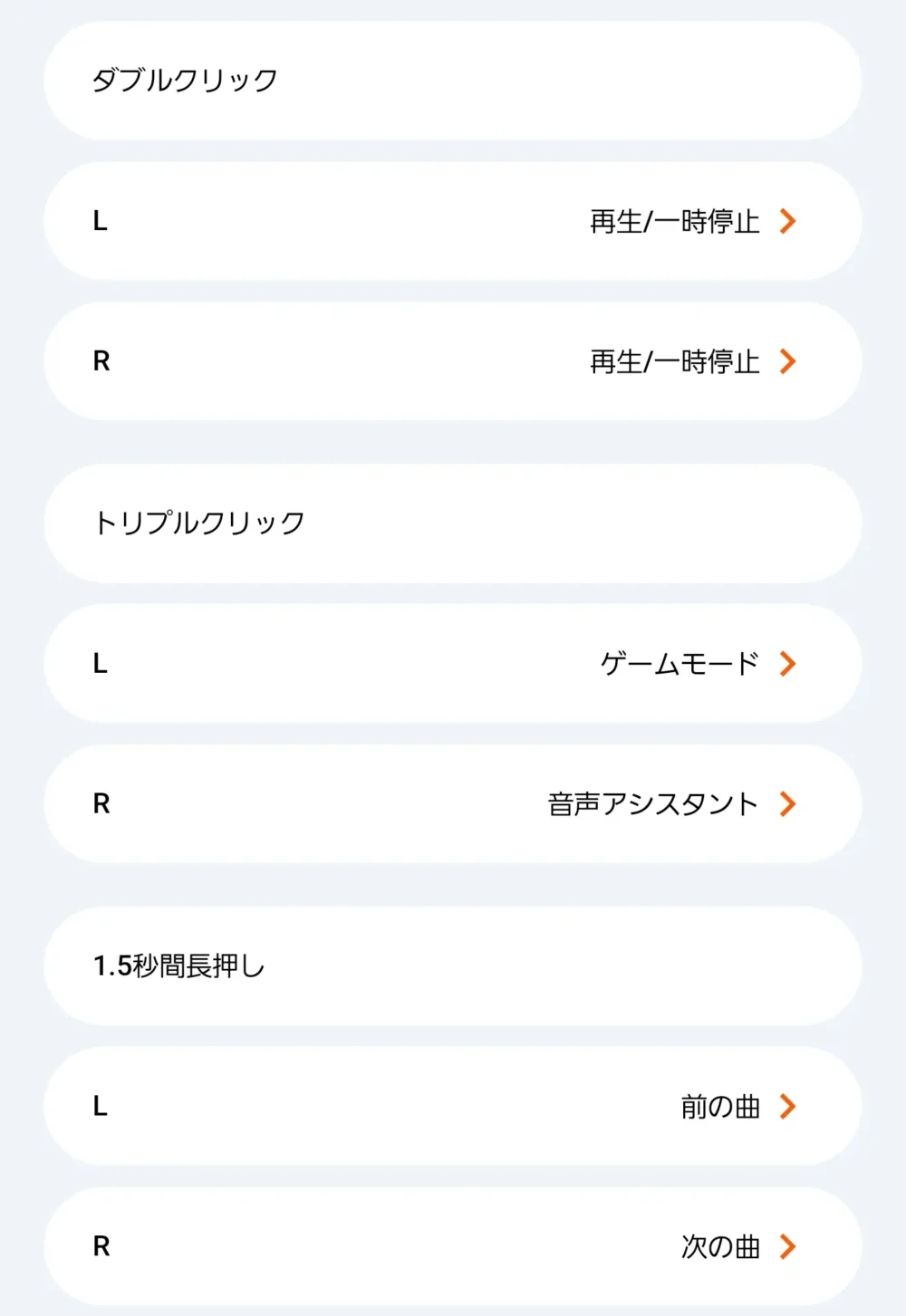
Task: Tap the chevron on the R long-press row
Action: (789, 1247)
